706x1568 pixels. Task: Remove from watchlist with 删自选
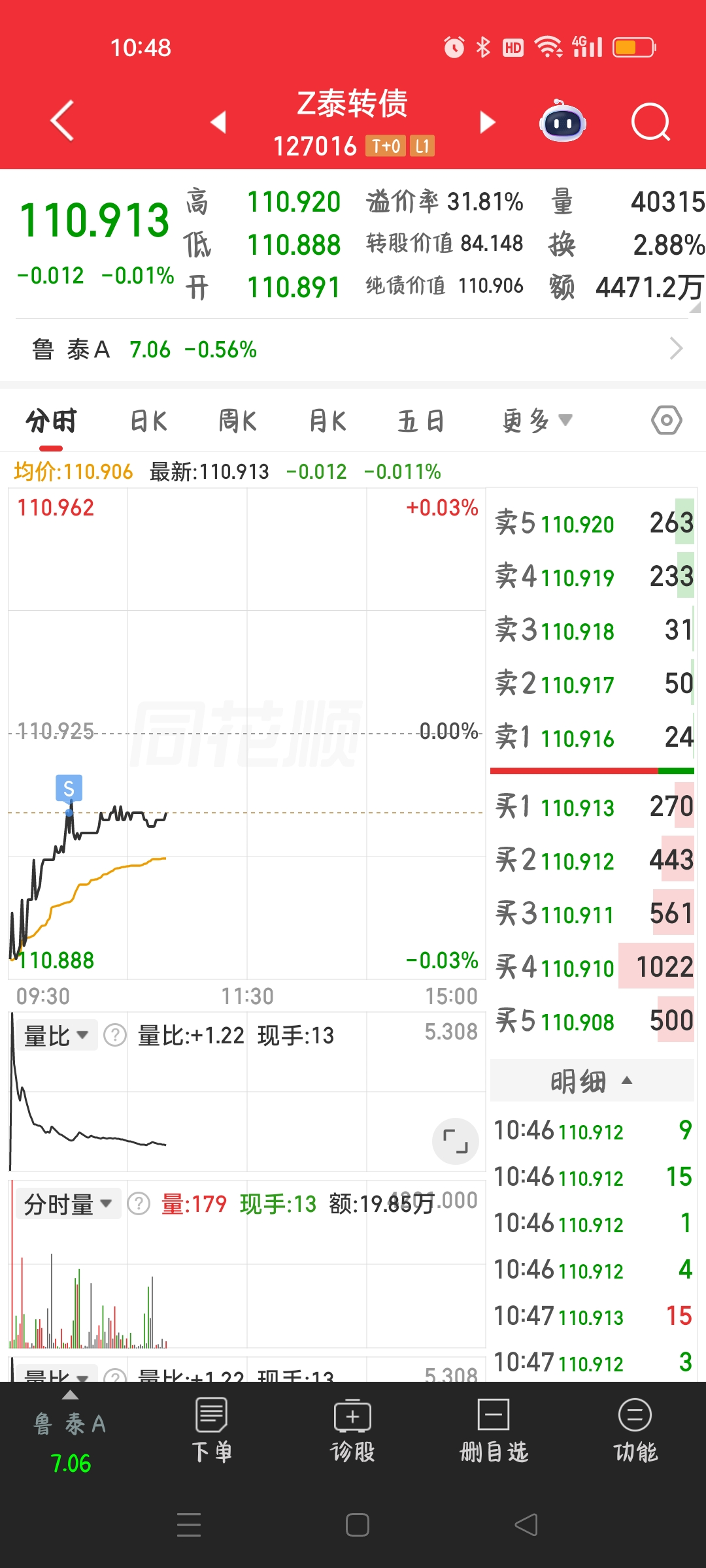(x=494, y=1431)
